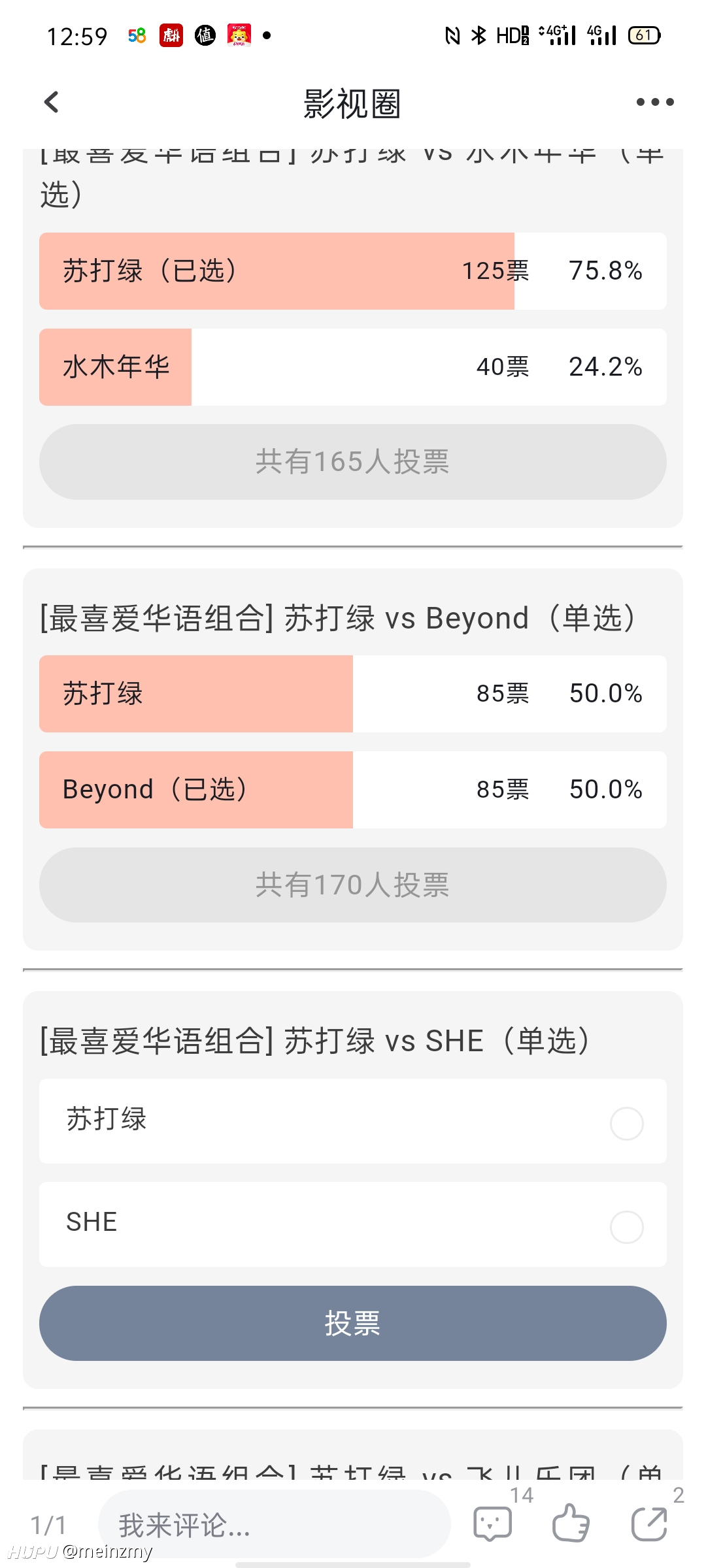Open the 我来评论 comment input field

click(x=275, y=1525)
